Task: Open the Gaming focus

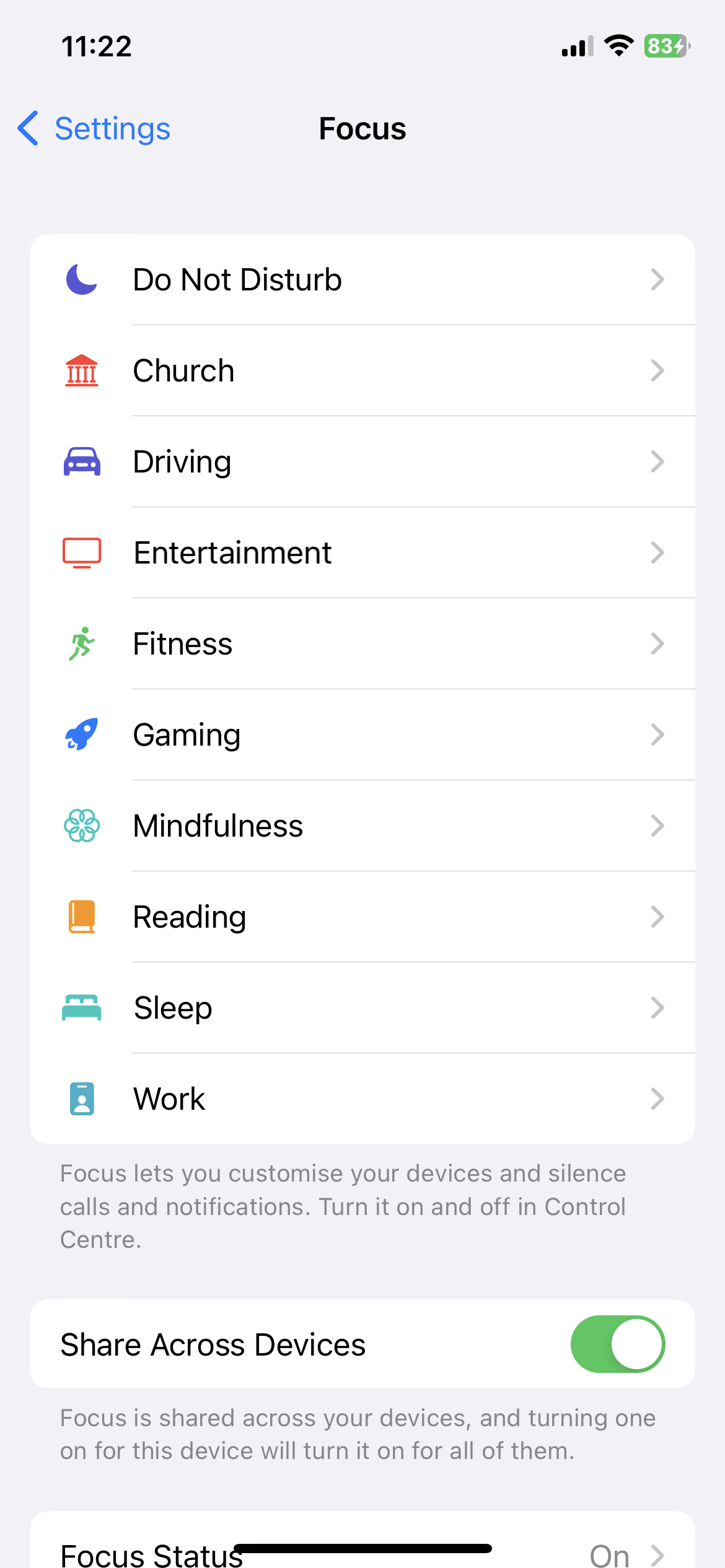Action: point(362,735)
